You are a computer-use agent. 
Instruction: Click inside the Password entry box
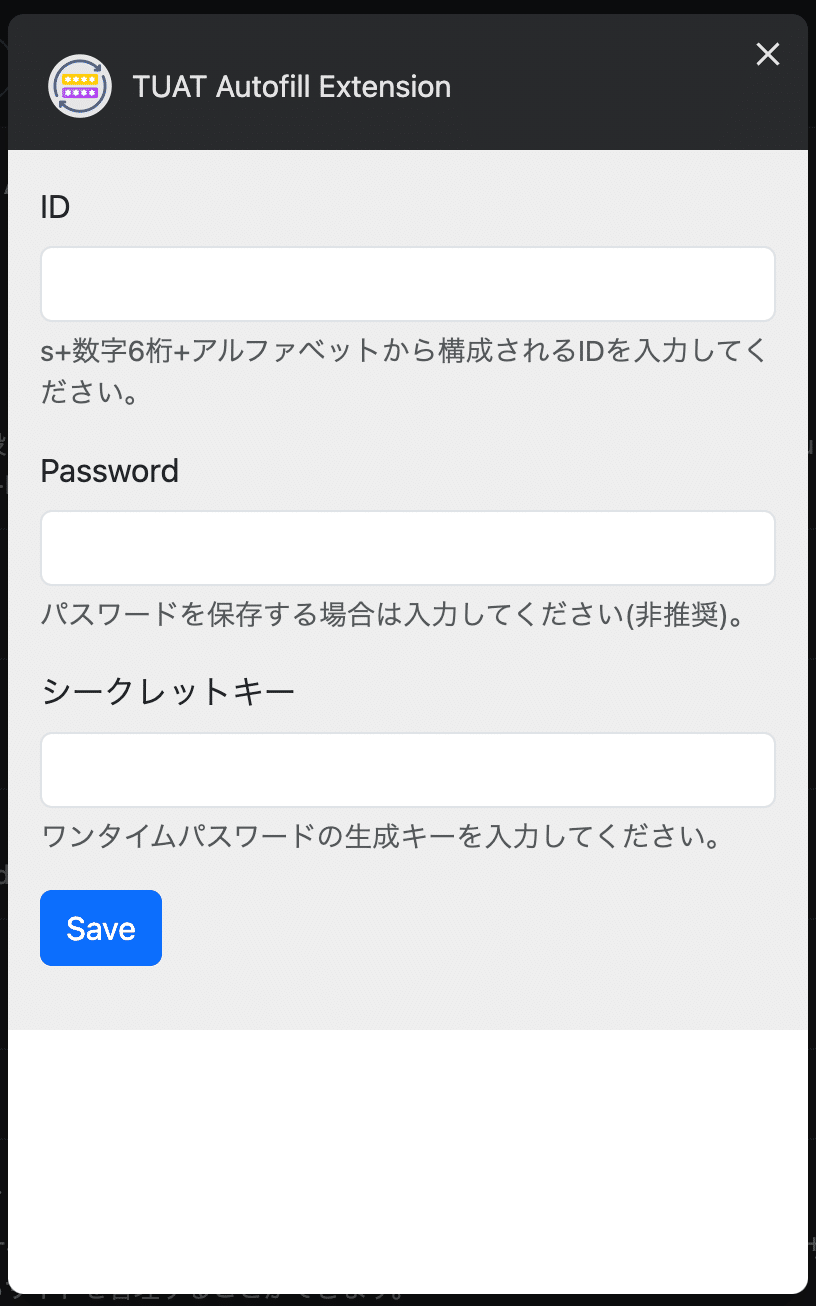(408, 547)
